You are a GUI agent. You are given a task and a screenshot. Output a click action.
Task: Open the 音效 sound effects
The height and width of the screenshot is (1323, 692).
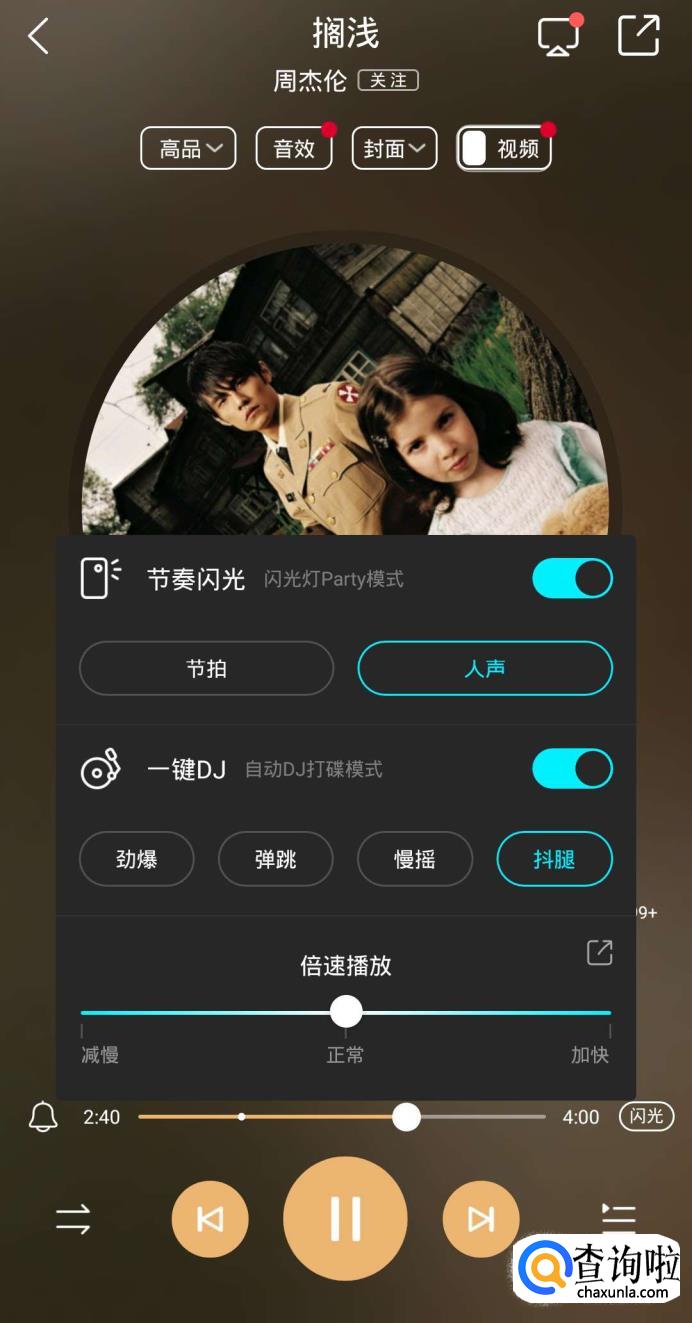tap(294, 149)
